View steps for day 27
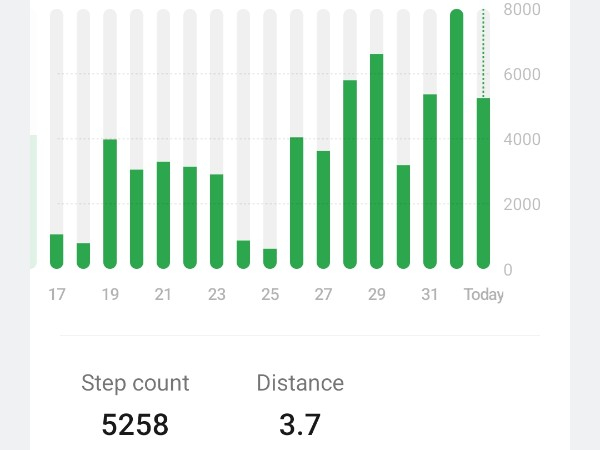 click(x=323, y=210)
